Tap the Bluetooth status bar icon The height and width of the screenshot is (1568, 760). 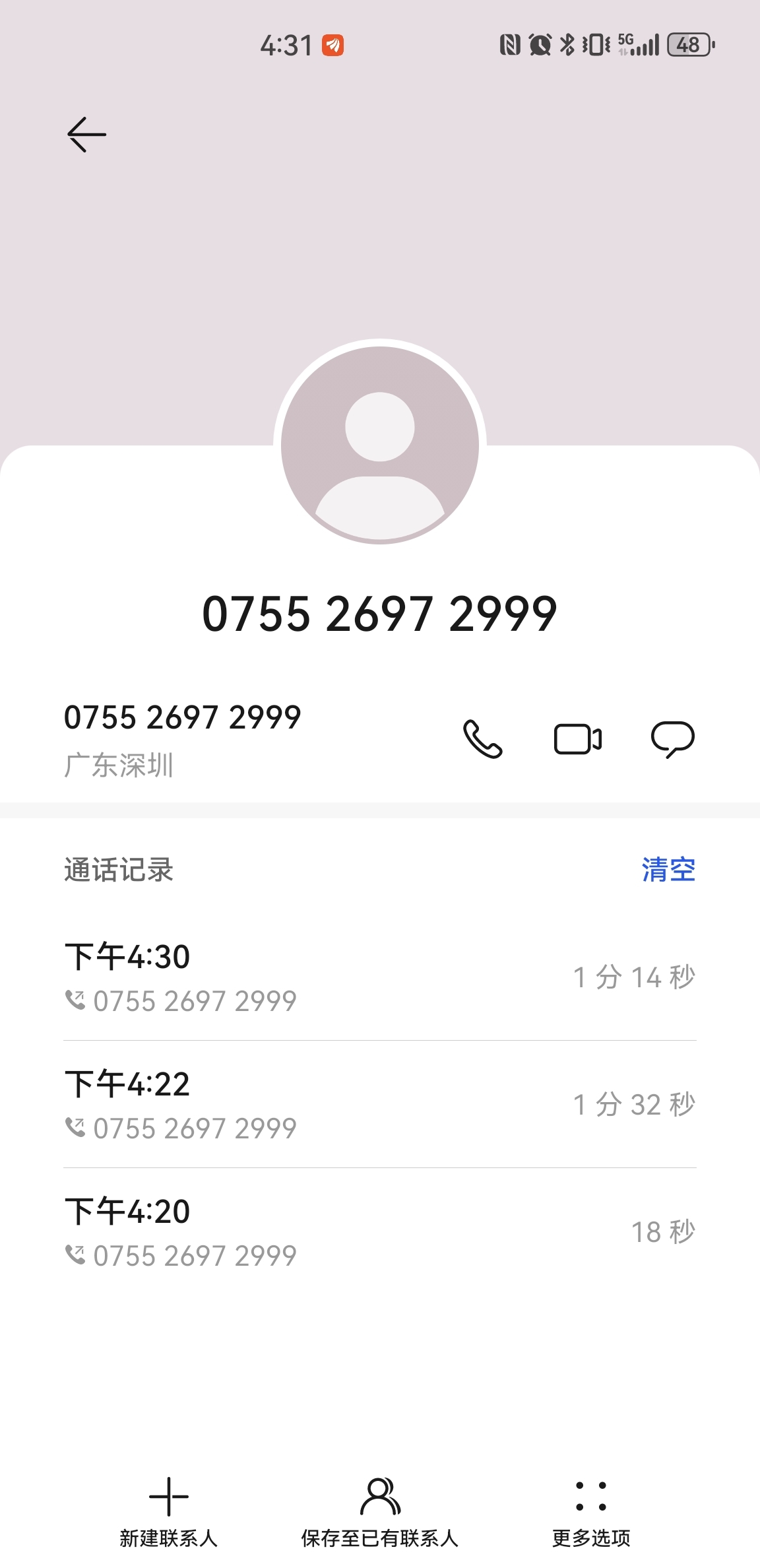(x=566, y=44)
